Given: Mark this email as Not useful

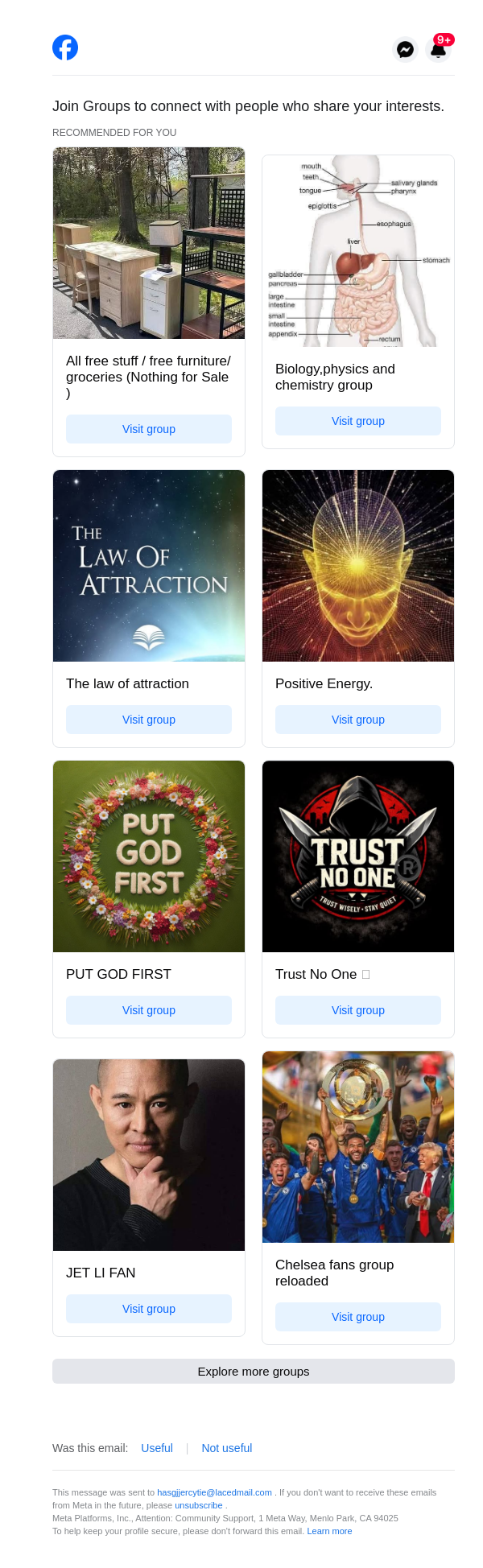Looking at the screenshot, I should (x=227, y=1448).
